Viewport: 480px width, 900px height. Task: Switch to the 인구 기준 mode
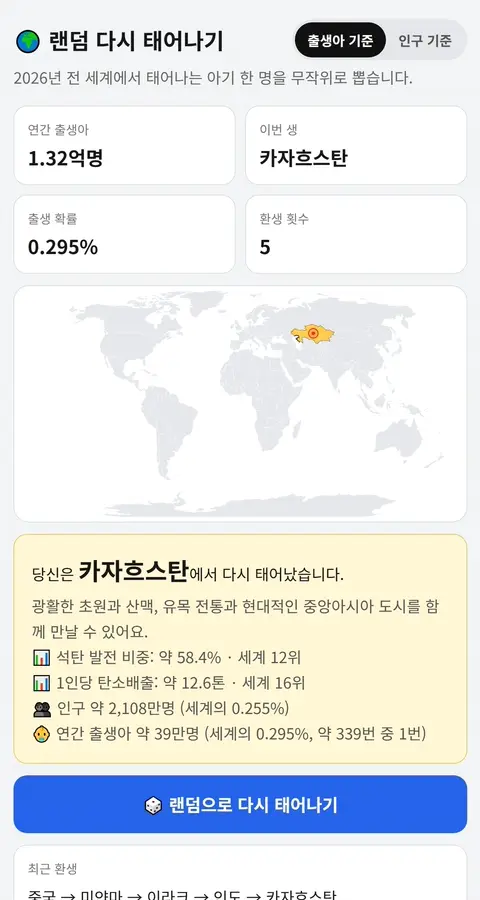[x=425, y=40]
